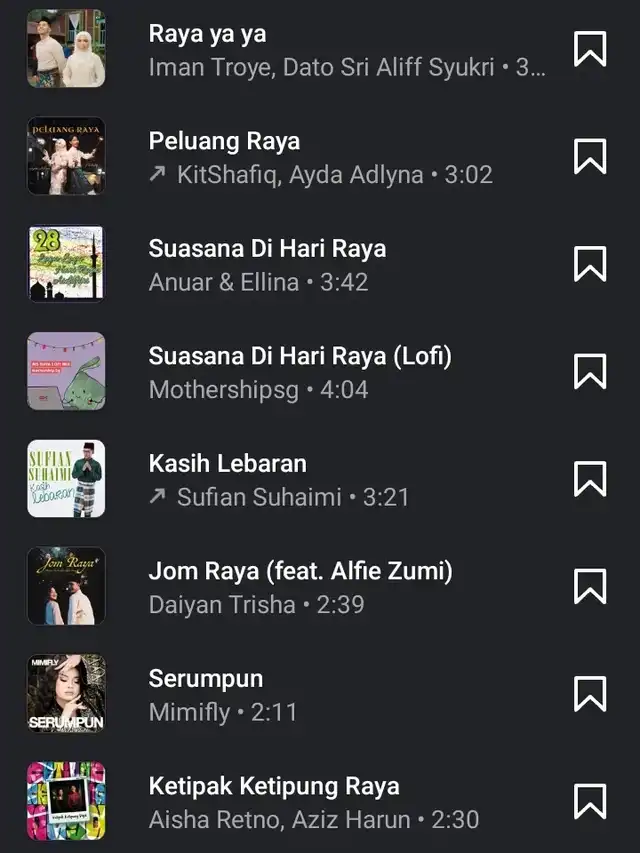Play Suasana Di Hari Raya by Anuar & Ellina
640x853 pixels.
tap(300, 264)
